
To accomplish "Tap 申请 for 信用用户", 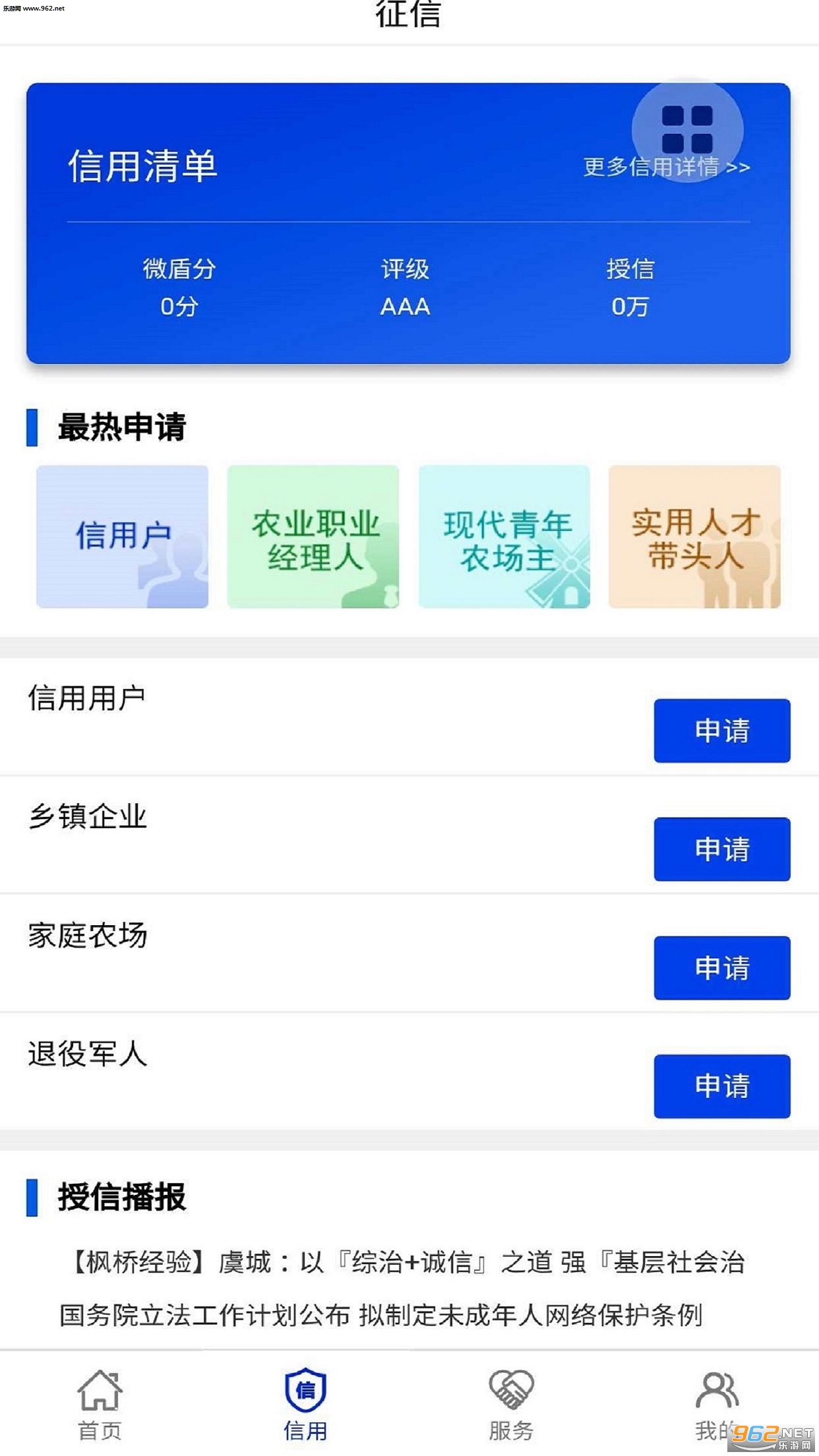I will [721, 731].
